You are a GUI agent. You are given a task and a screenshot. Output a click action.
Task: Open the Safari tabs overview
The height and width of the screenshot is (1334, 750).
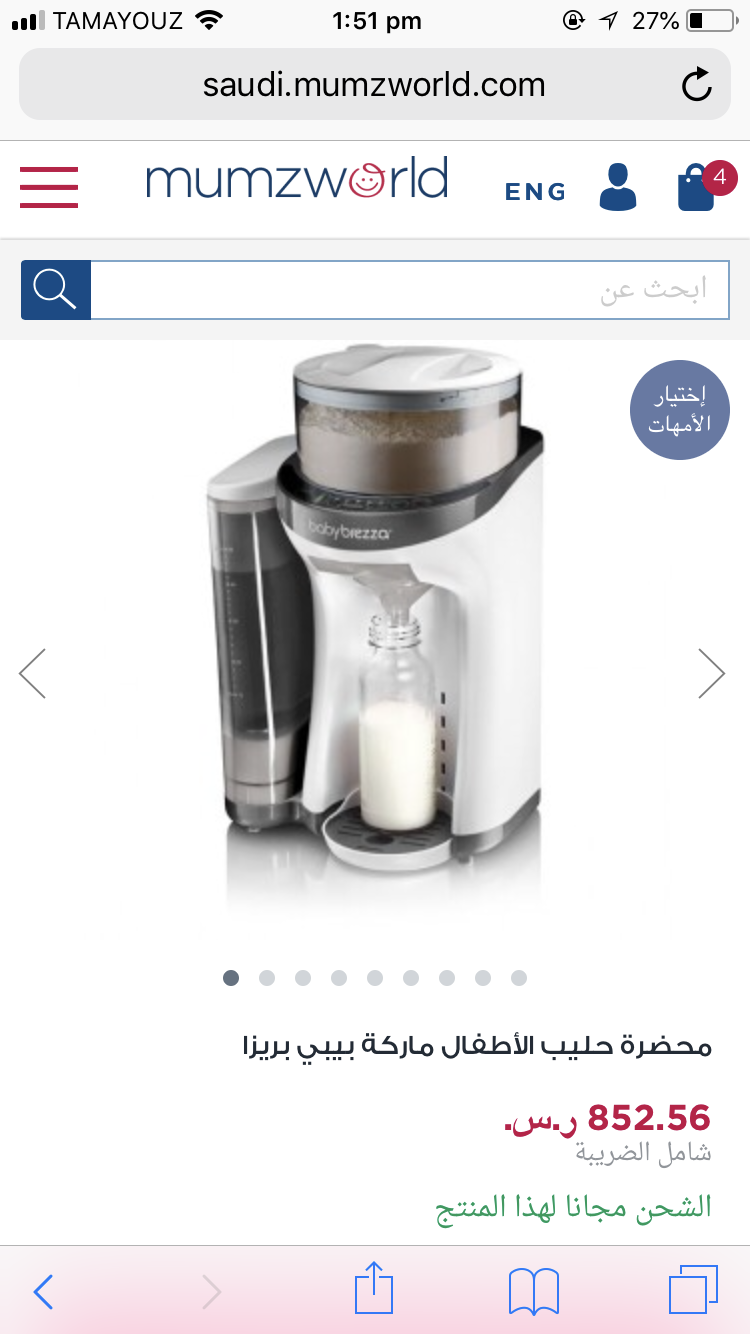(x=693, y=1291)
